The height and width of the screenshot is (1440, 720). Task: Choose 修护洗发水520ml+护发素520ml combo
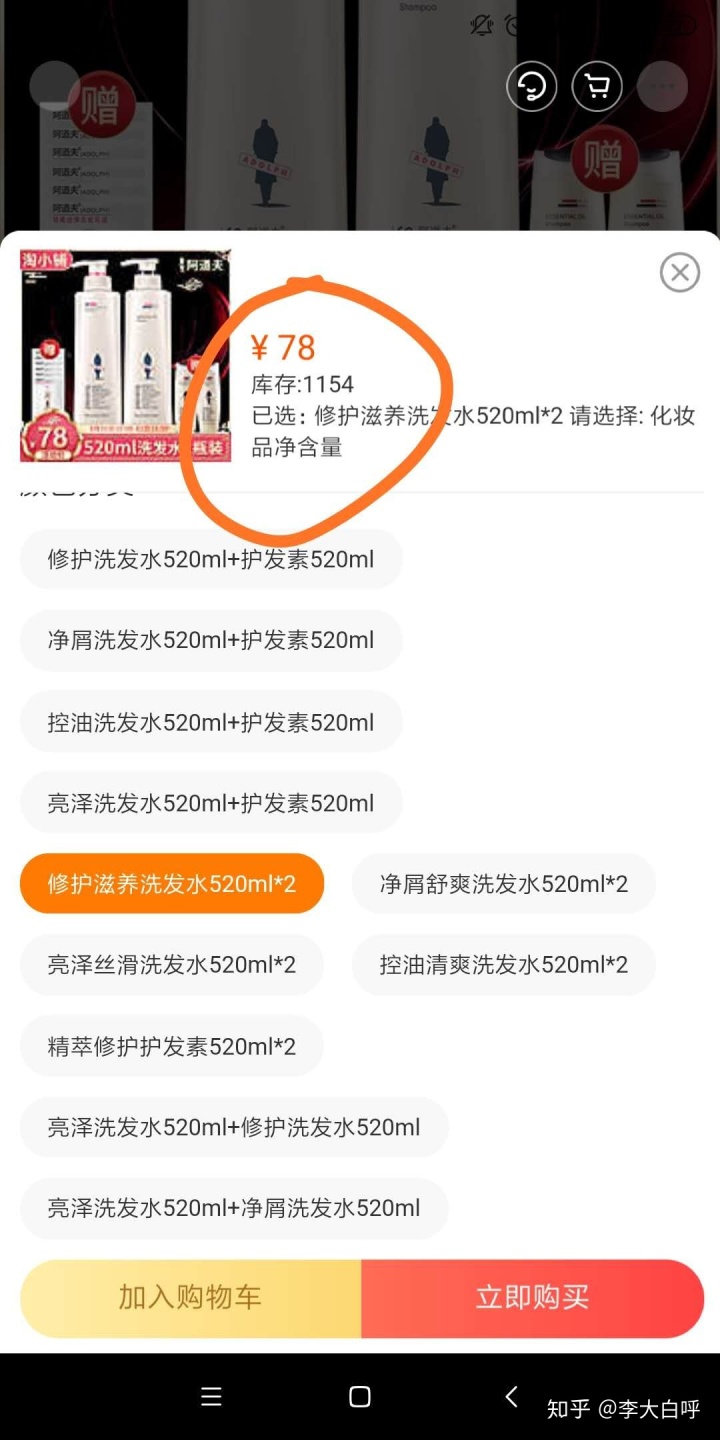[210, 559]
